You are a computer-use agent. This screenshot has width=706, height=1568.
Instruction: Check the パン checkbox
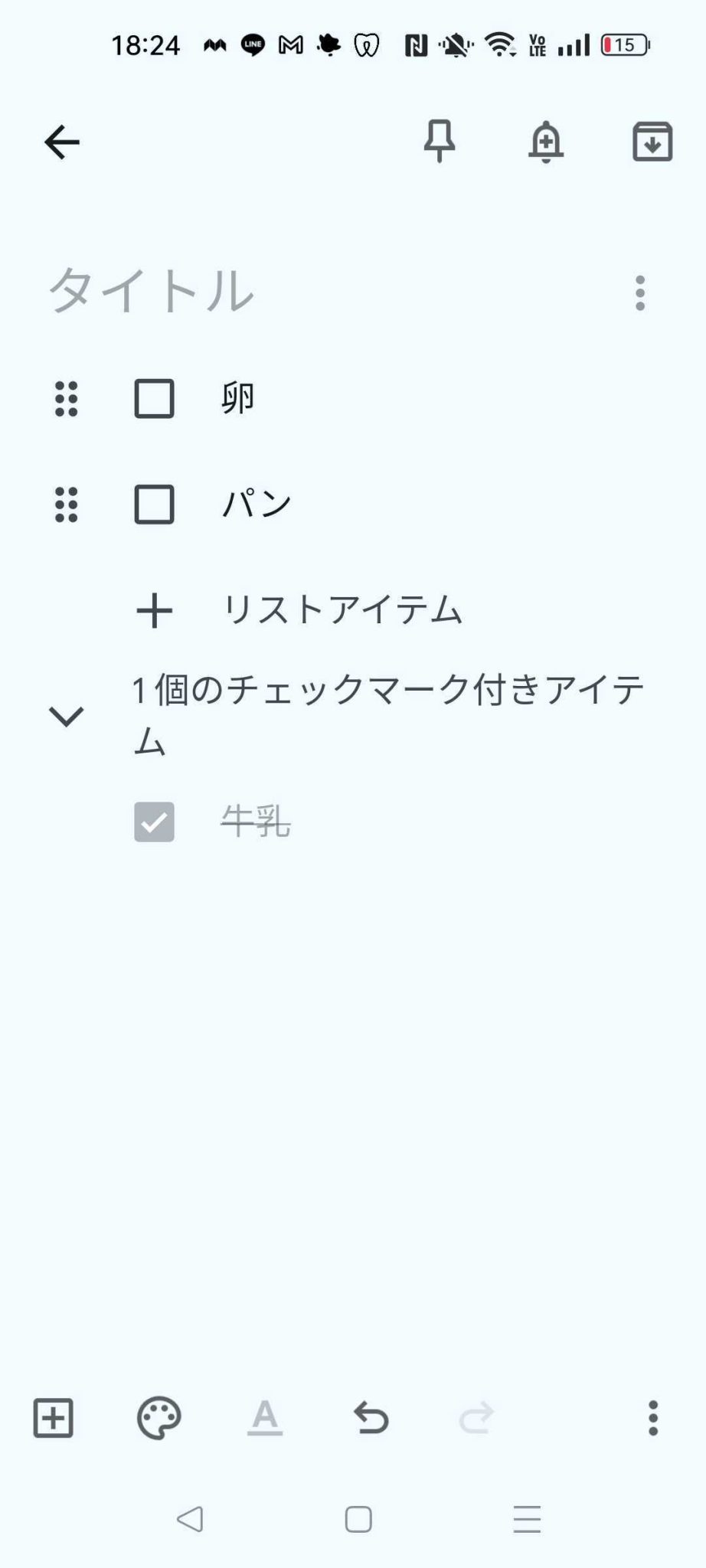pyautogui.click(x=154, y=505)
